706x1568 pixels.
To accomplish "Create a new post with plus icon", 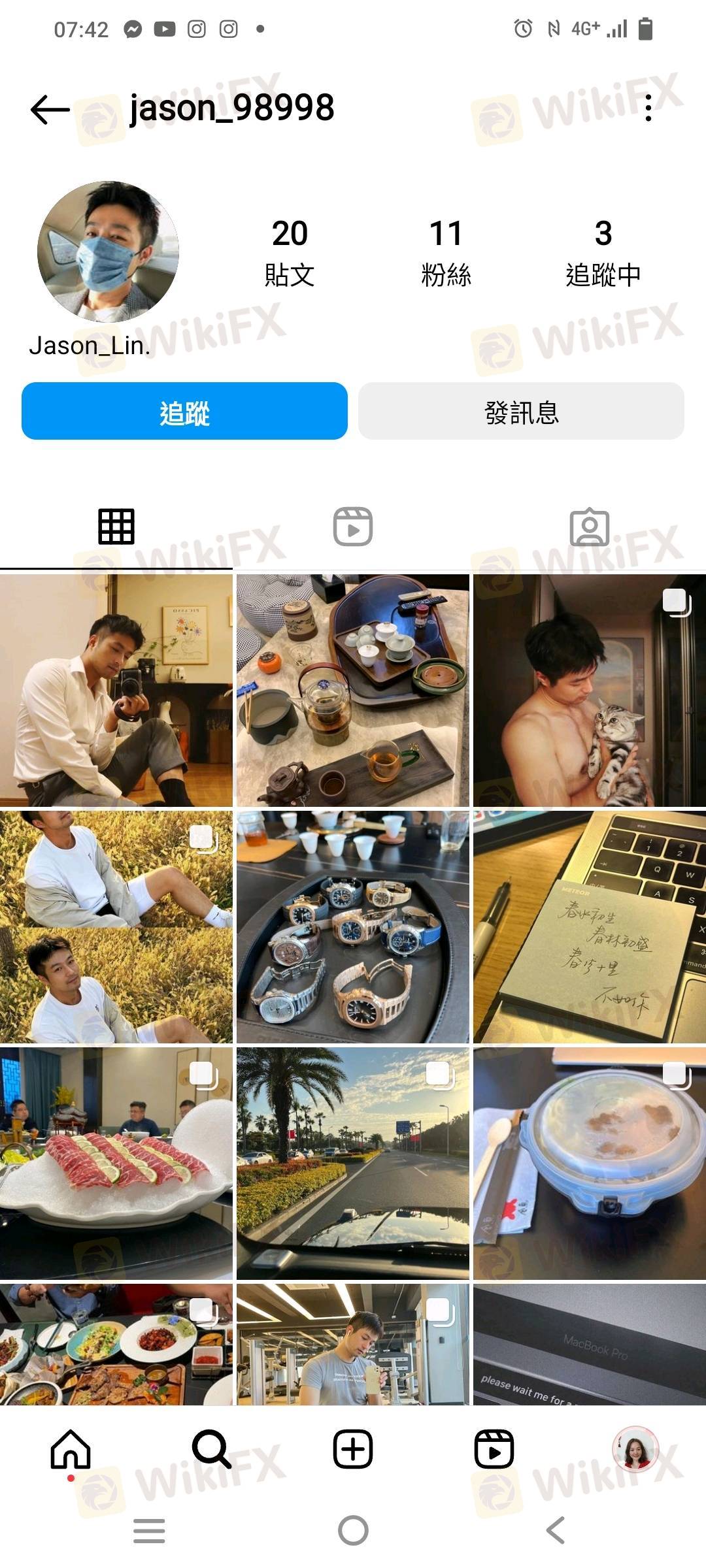I will point(353,1449).
